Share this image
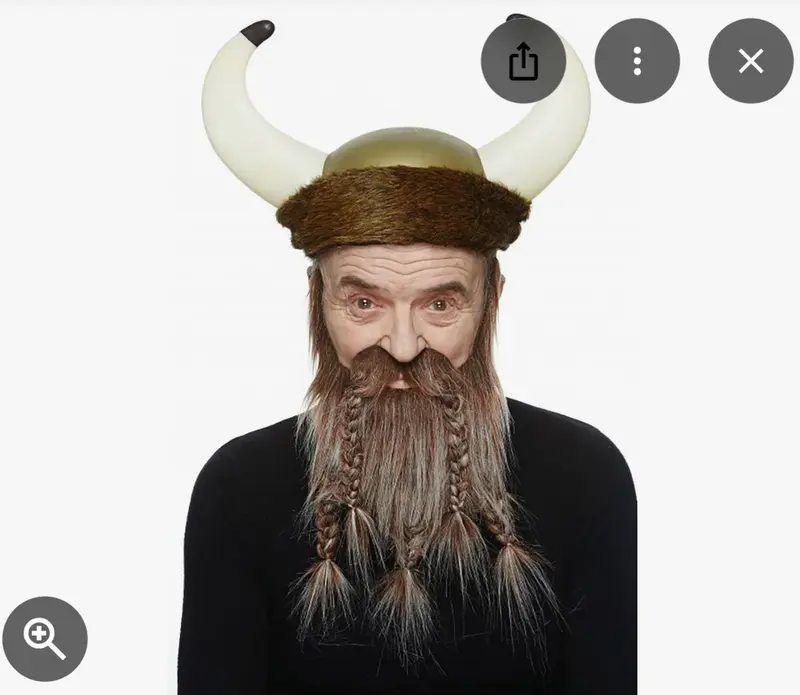 523,61
